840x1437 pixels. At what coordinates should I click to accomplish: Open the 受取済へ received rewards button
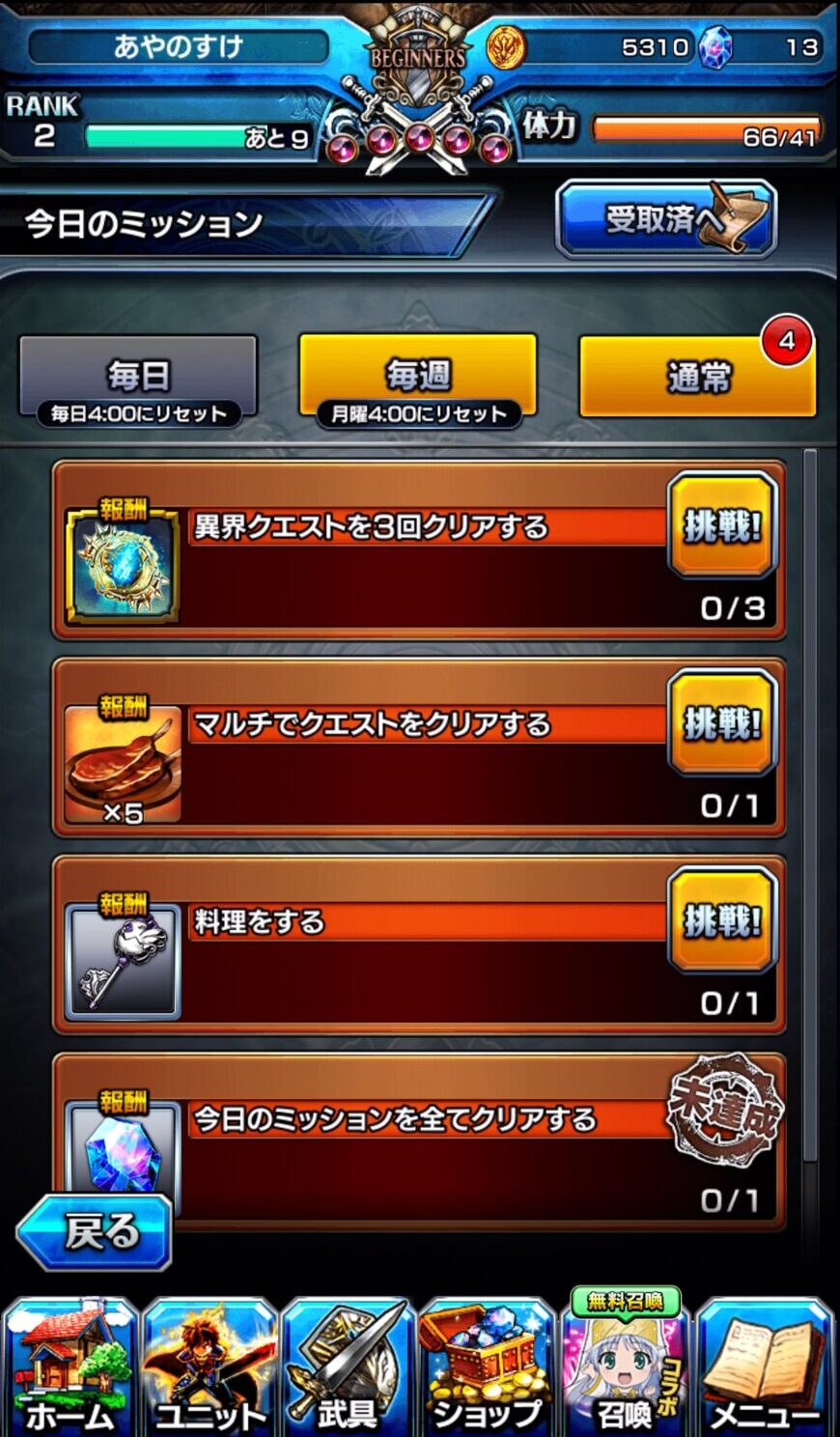pos(665,219)
